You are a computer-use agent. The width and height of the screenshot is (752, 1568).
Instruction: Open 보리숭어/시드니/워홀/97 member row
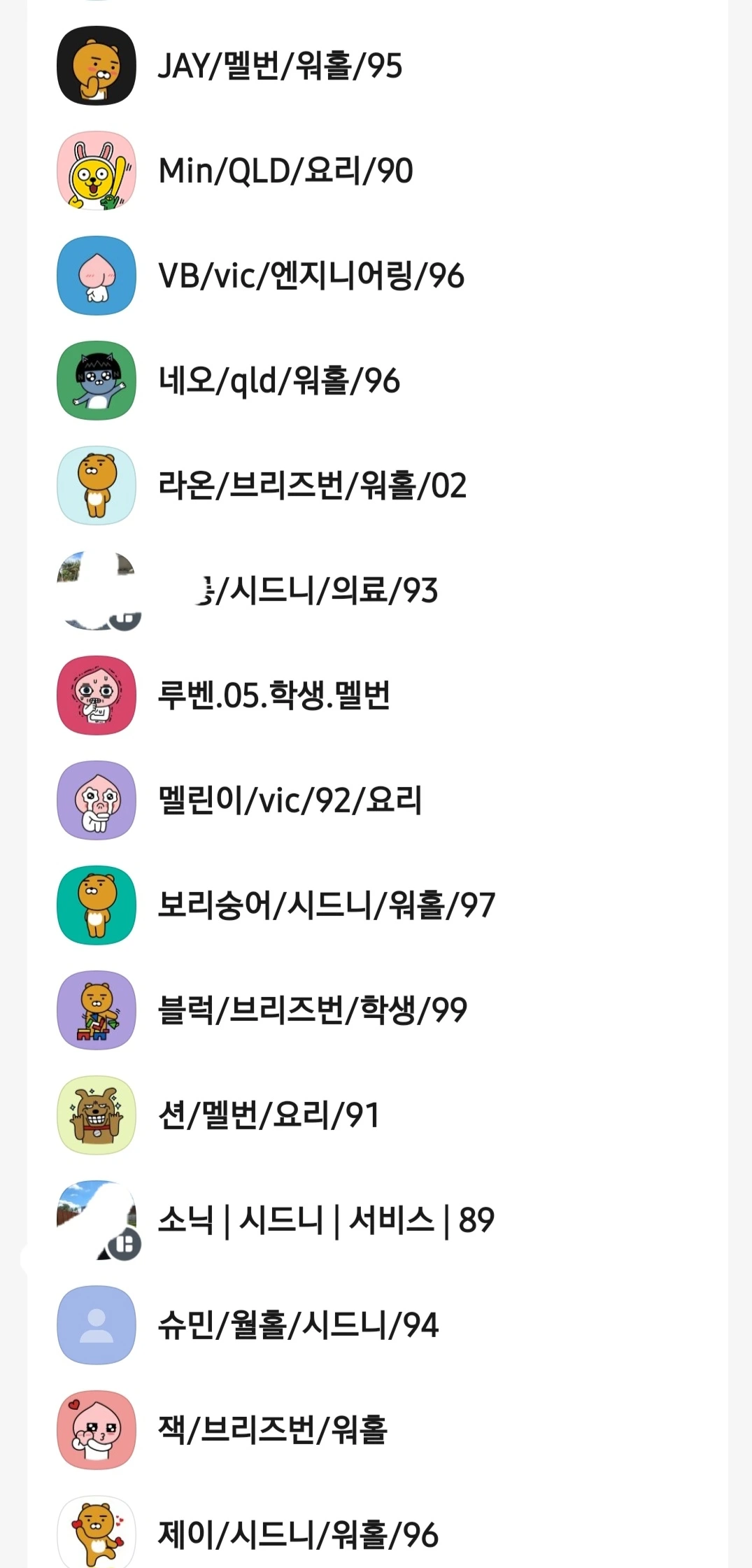click(326, 905)
